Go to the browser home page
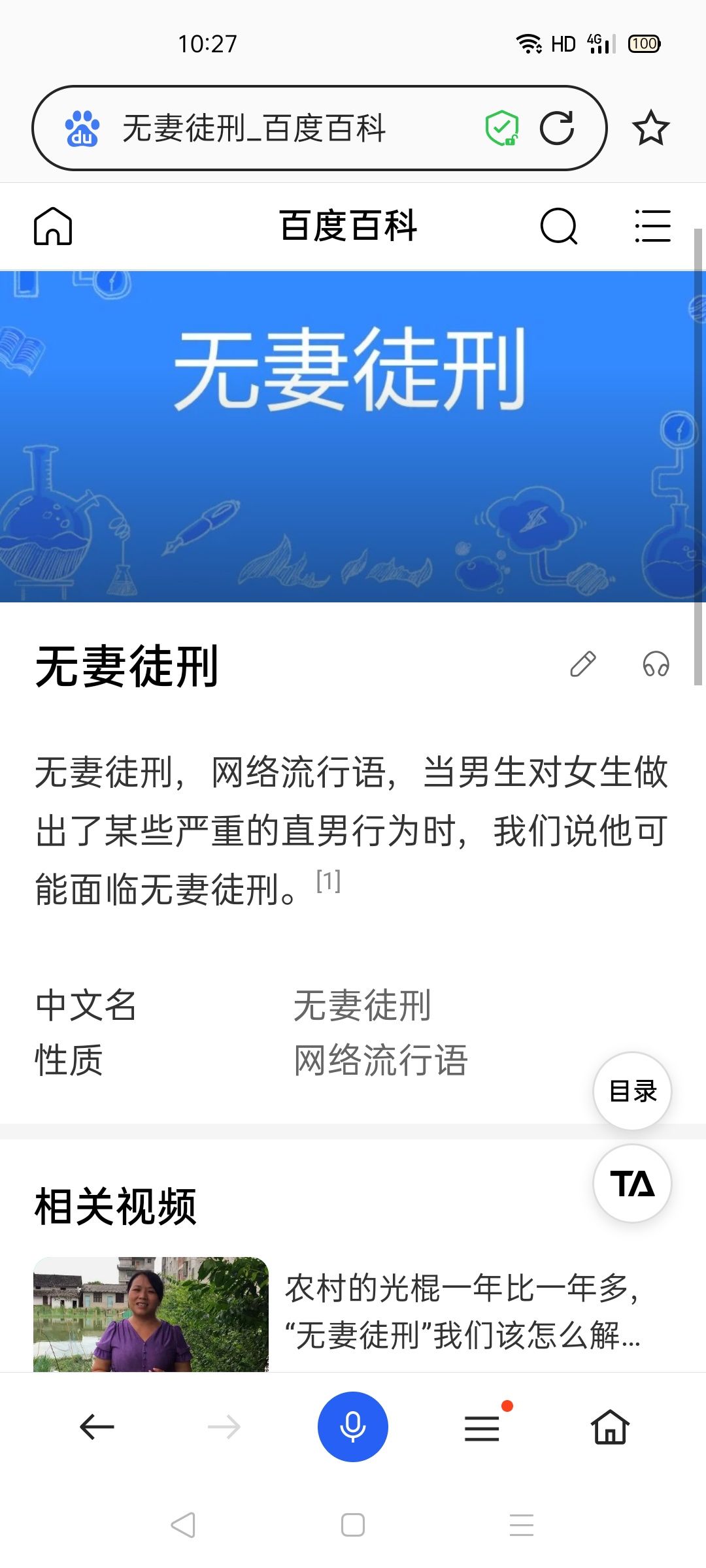The image size is (706, 1568). pyautogui.click(x=610, y=1427)
